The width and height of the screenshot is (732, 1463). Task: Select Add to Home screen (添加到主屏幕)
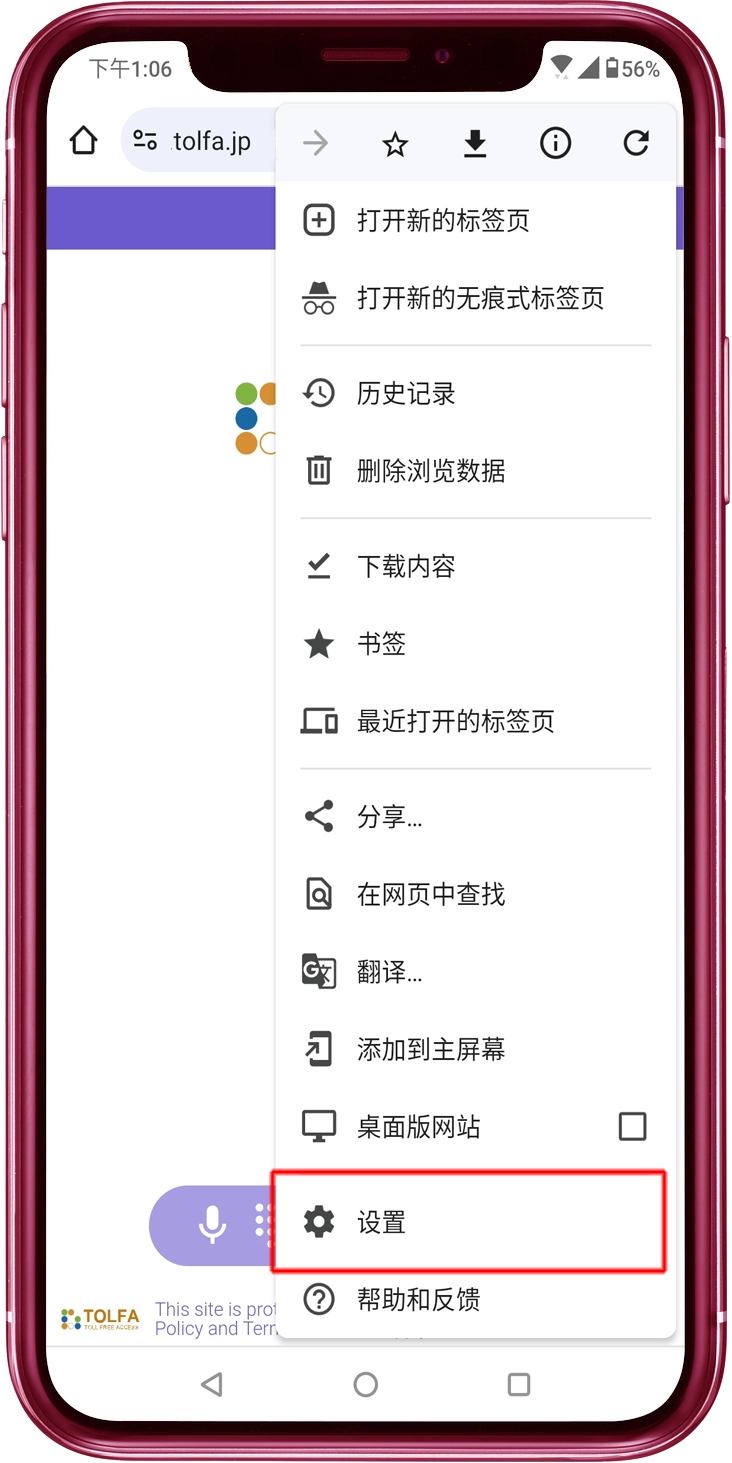(431, 1049)
